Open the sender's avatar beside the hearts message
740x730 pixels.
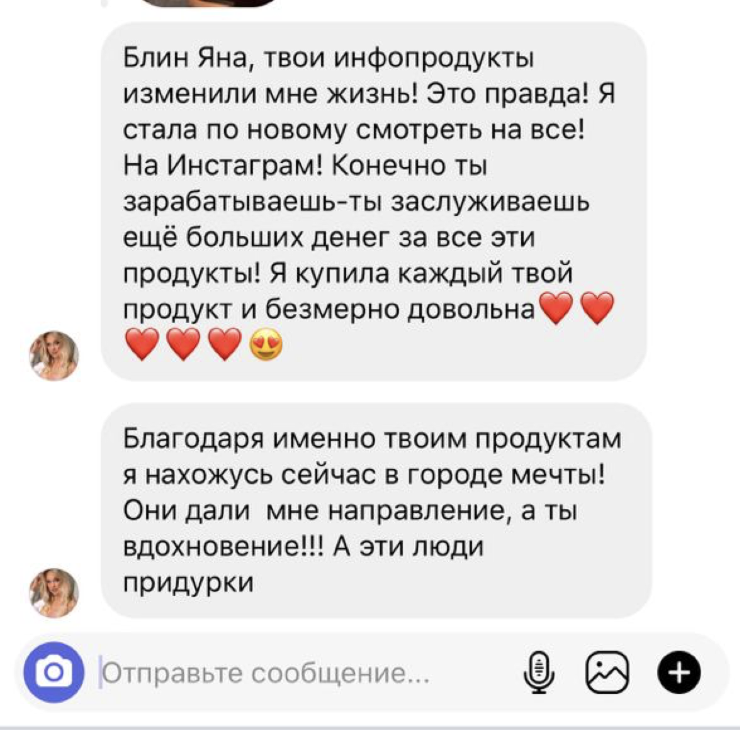tap(54, 355)
